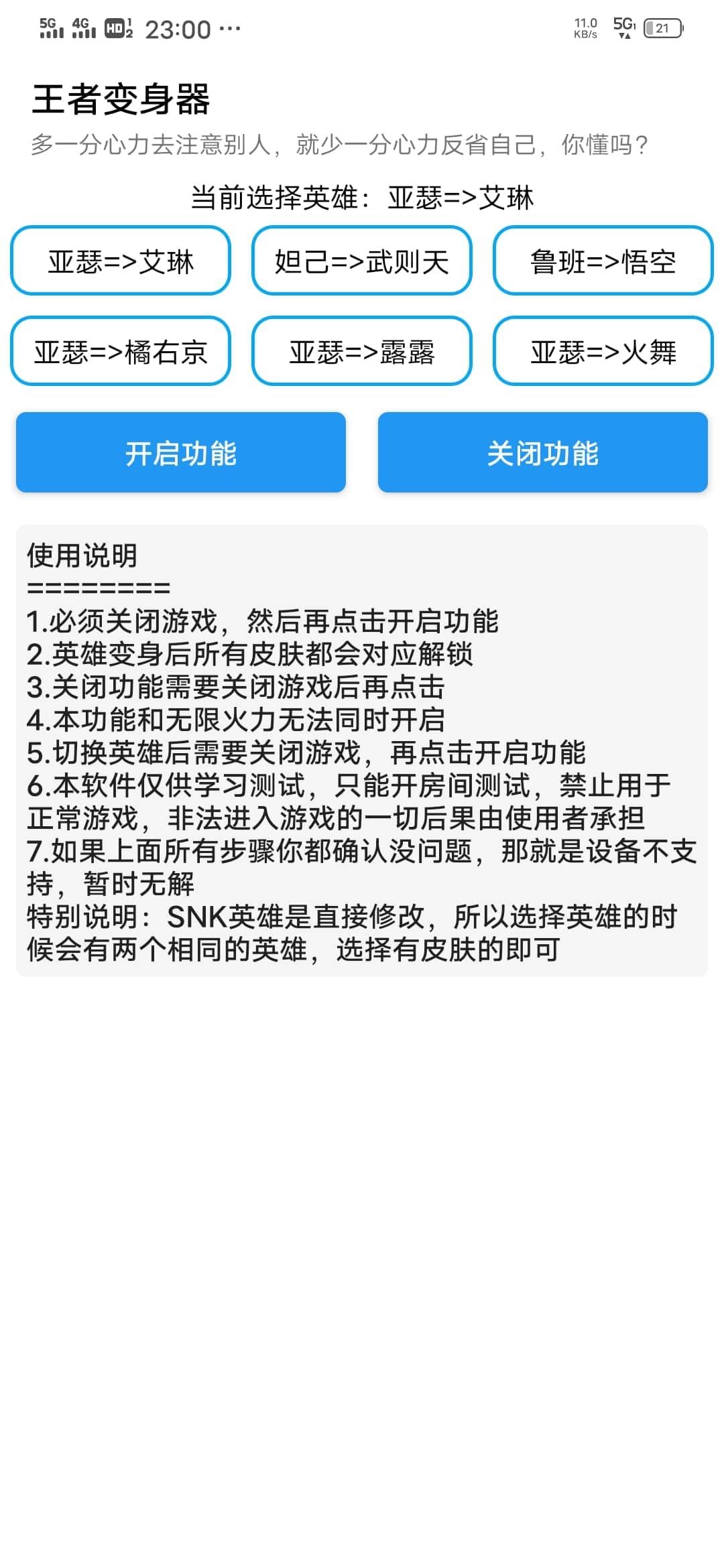Image resolution: width=724 pixels, height=1568 pixels.
Task: Open the status bar ellipsis menu
Action: (228, 28)
